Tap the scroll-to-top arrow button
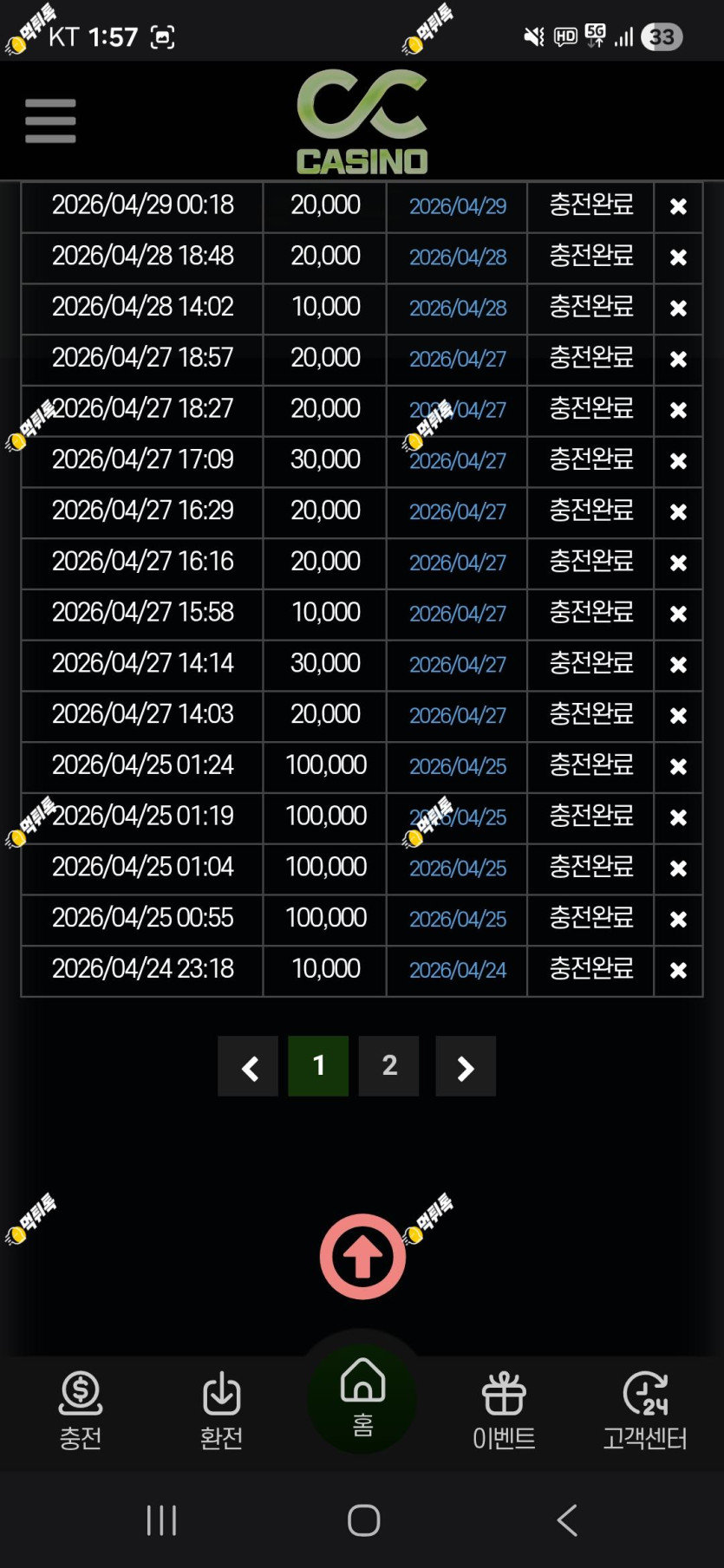This screenshot has height=1568, width=724. pyautogui.click(x=362, y=1256)
